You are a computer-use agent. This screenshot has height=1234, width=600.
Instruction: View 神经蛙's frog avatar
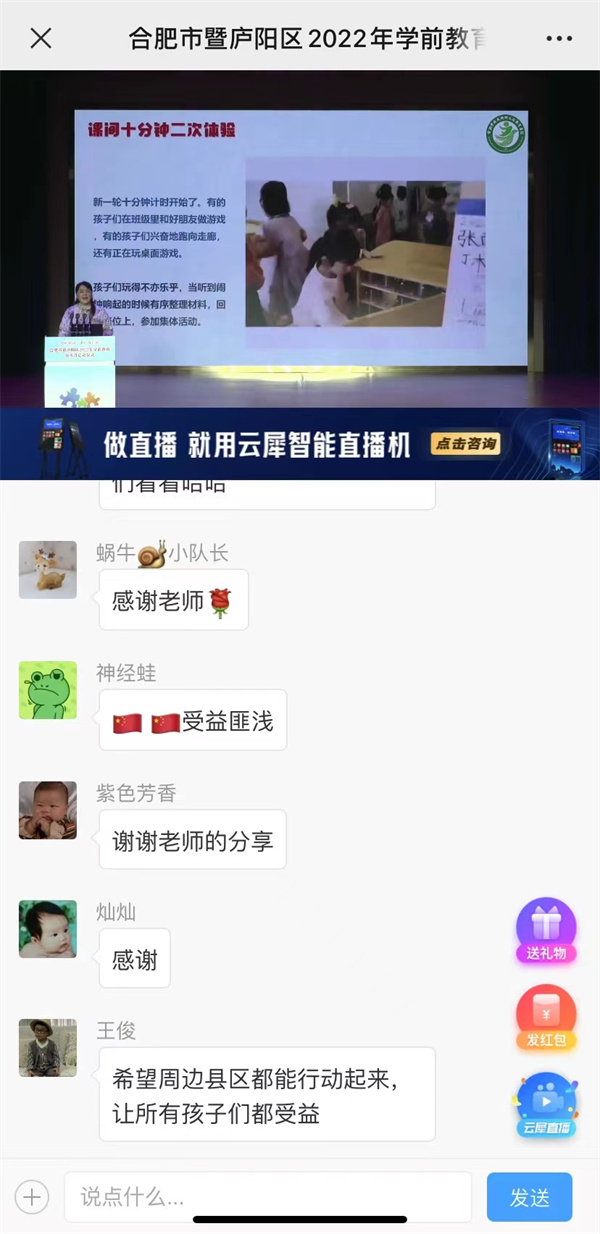(48, 689)
